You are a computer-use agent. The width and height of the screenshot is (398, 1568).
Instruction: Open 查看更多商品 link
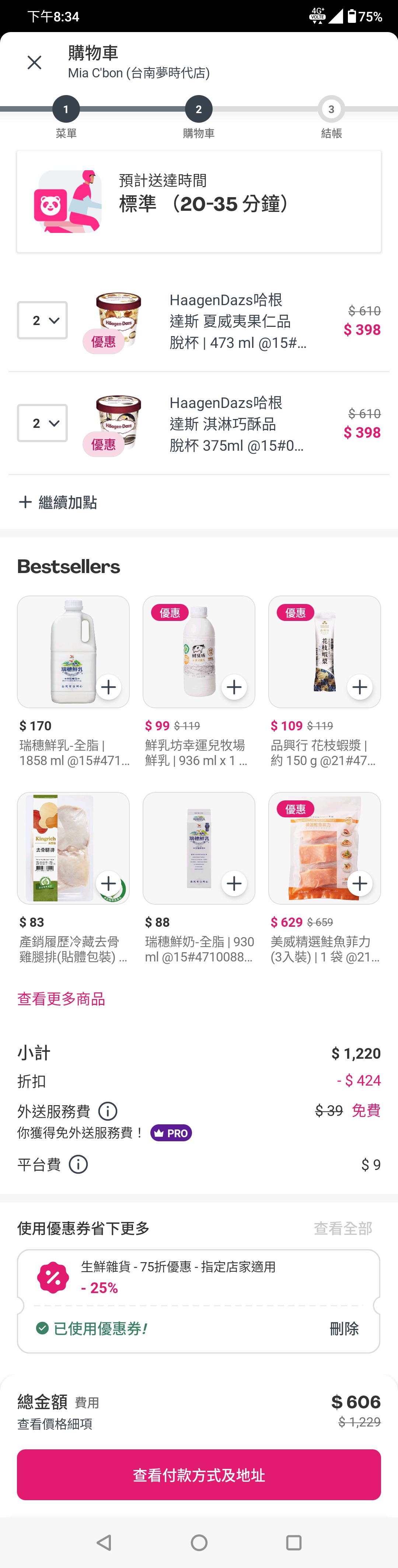click(61, 999)
